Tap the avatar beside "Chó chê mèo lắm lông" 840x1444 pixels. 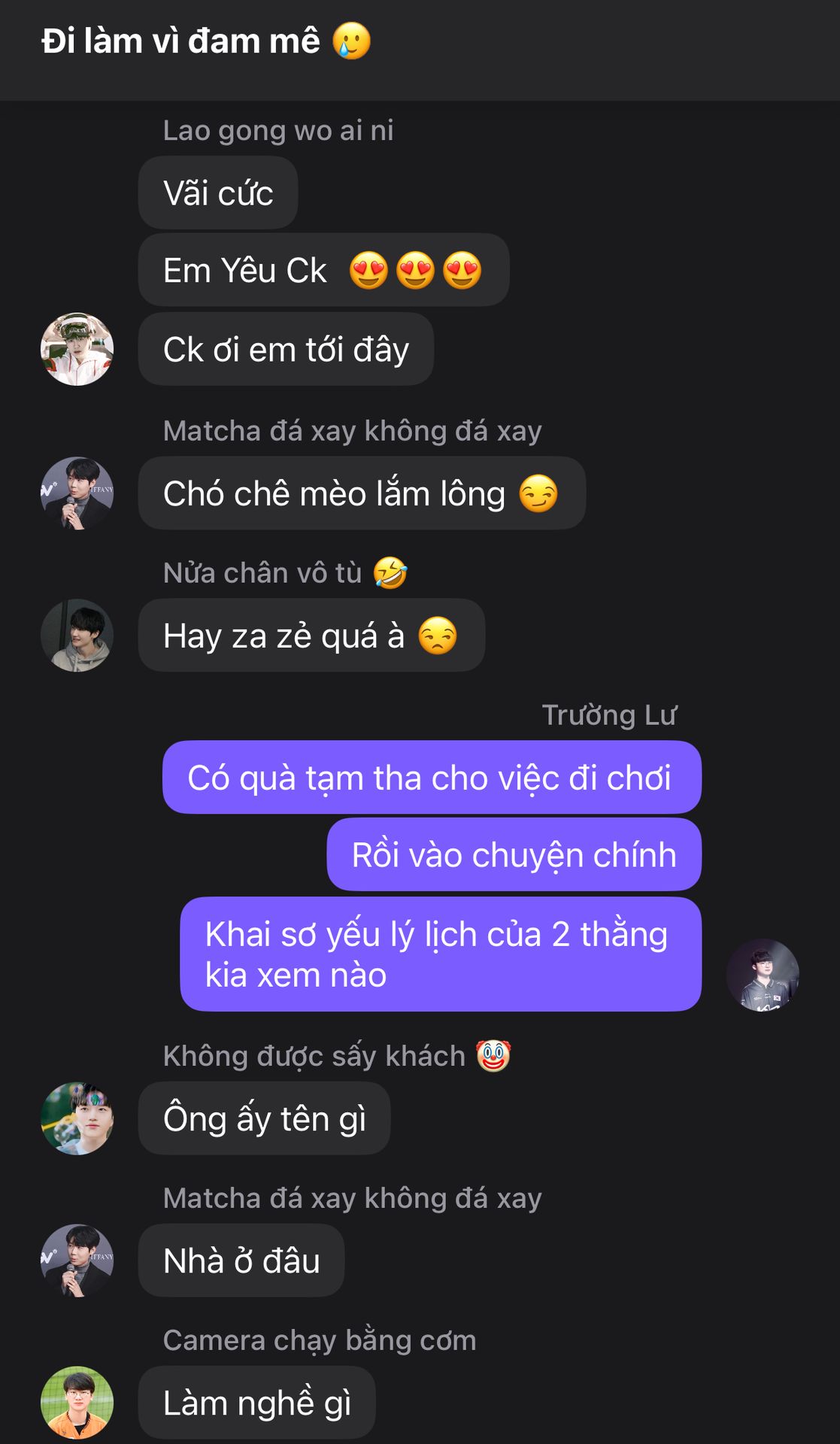click(77, 493)
